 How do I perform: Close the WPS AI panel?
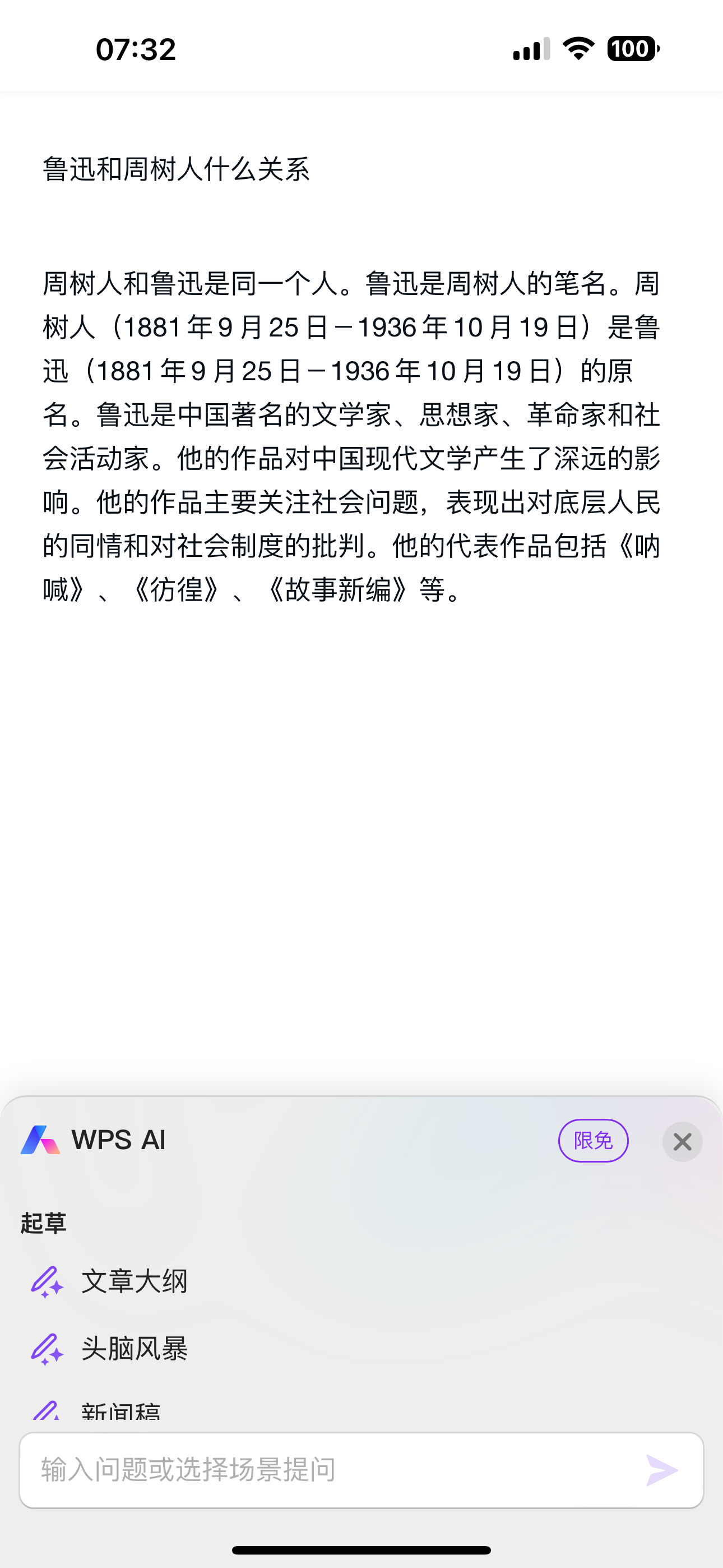[x=682, y=1141]
